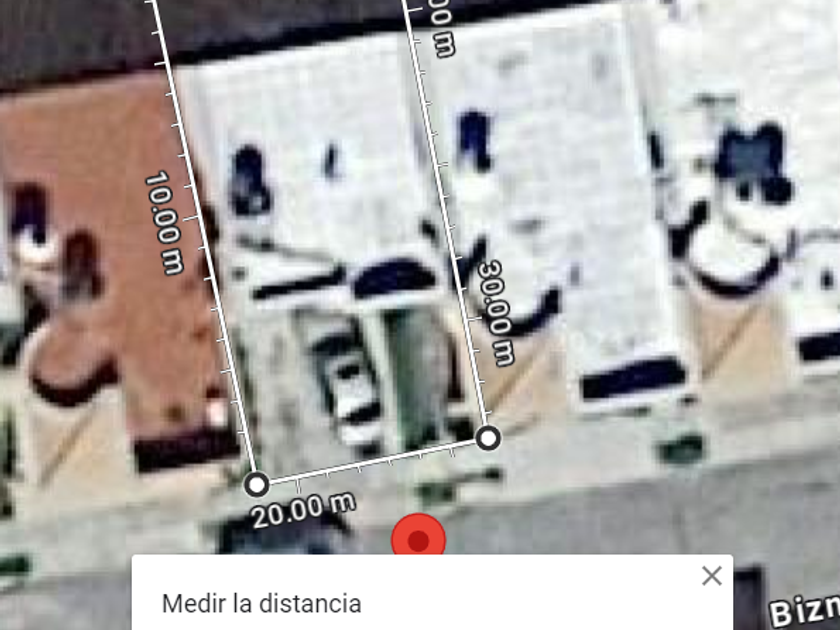Select the measurement point between 20.00 m and 30.00 m
The height and width of the screenshot is (630, 840).
(488, 437)
